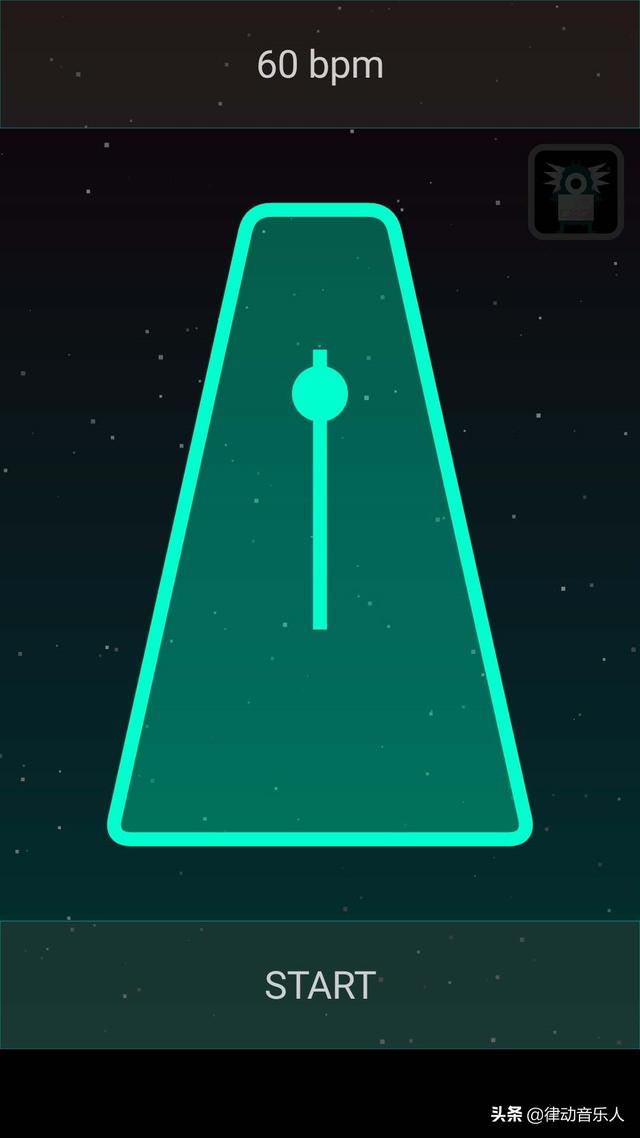Start the metronome
The height and width of the screenshot is (1138, 640).
(x=320, y=985)
